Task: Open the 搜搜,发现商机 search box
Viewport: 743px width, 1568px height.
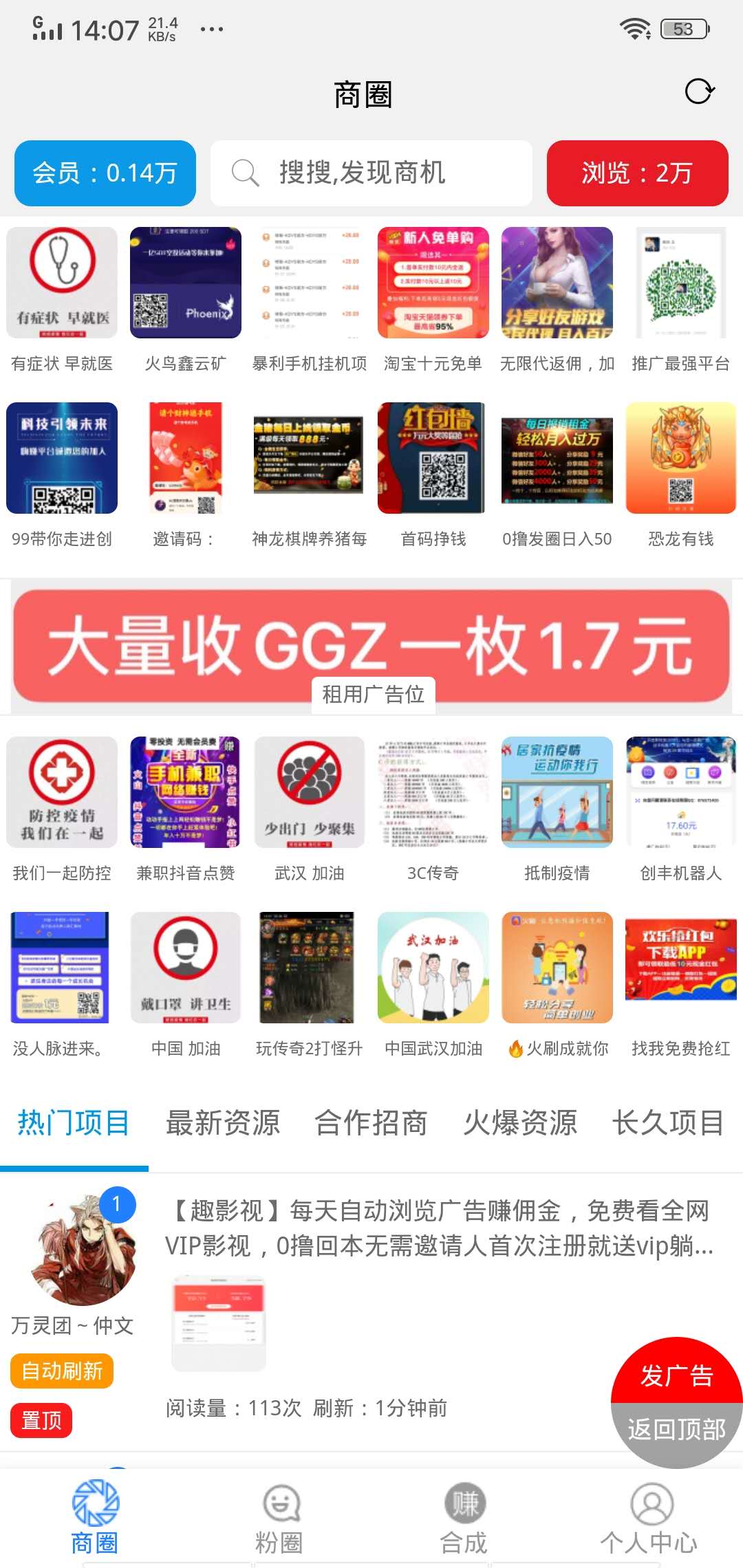Action: tap(371, 173)
